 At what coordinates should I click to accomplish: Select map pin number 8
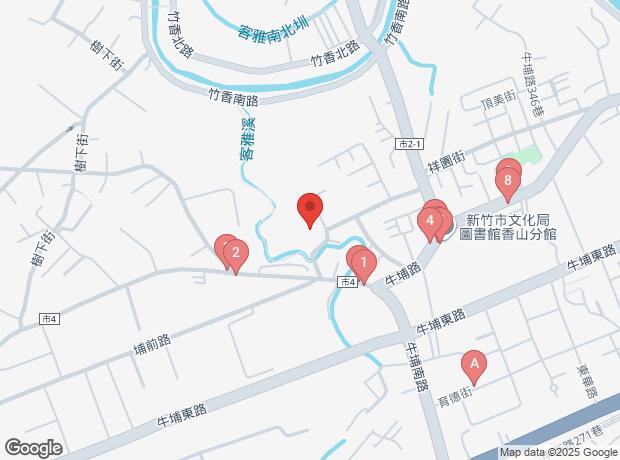pos(509,181)
